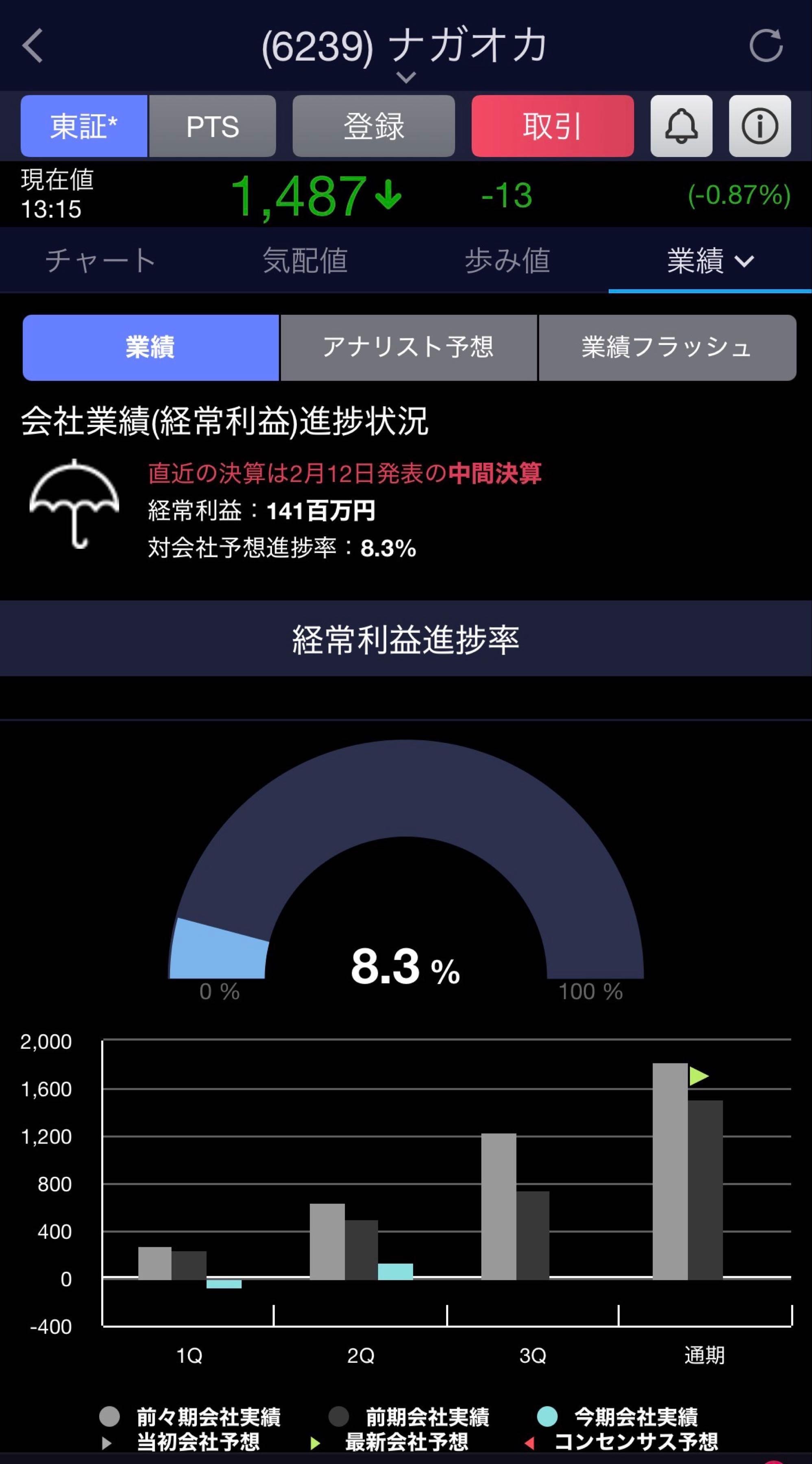Register the stock using 登録
Image resolution: width=812 pixels, height=1464 pixels.
click(x=373, y=126)
